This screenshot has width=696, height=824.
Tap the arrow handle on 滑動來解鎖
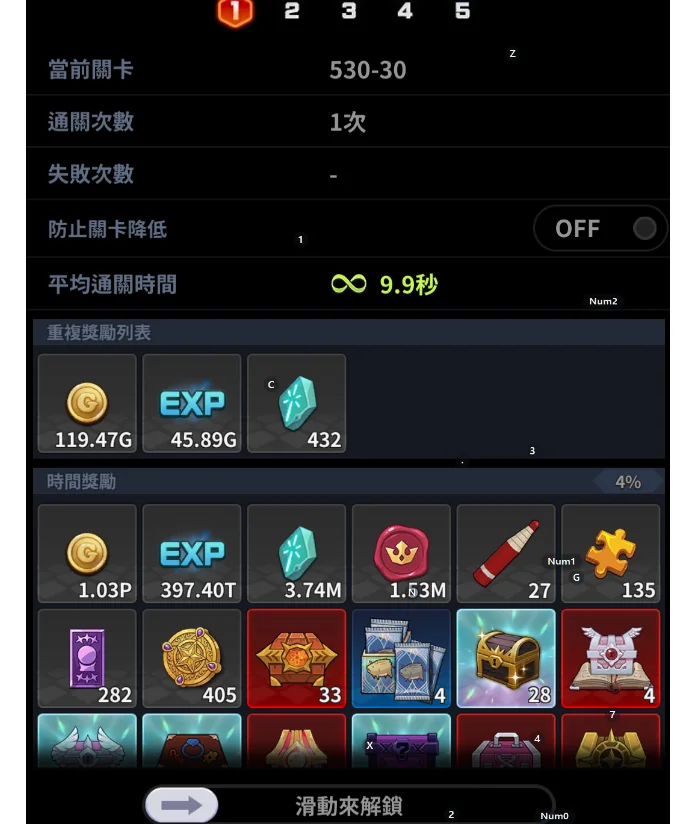[181, 804]
